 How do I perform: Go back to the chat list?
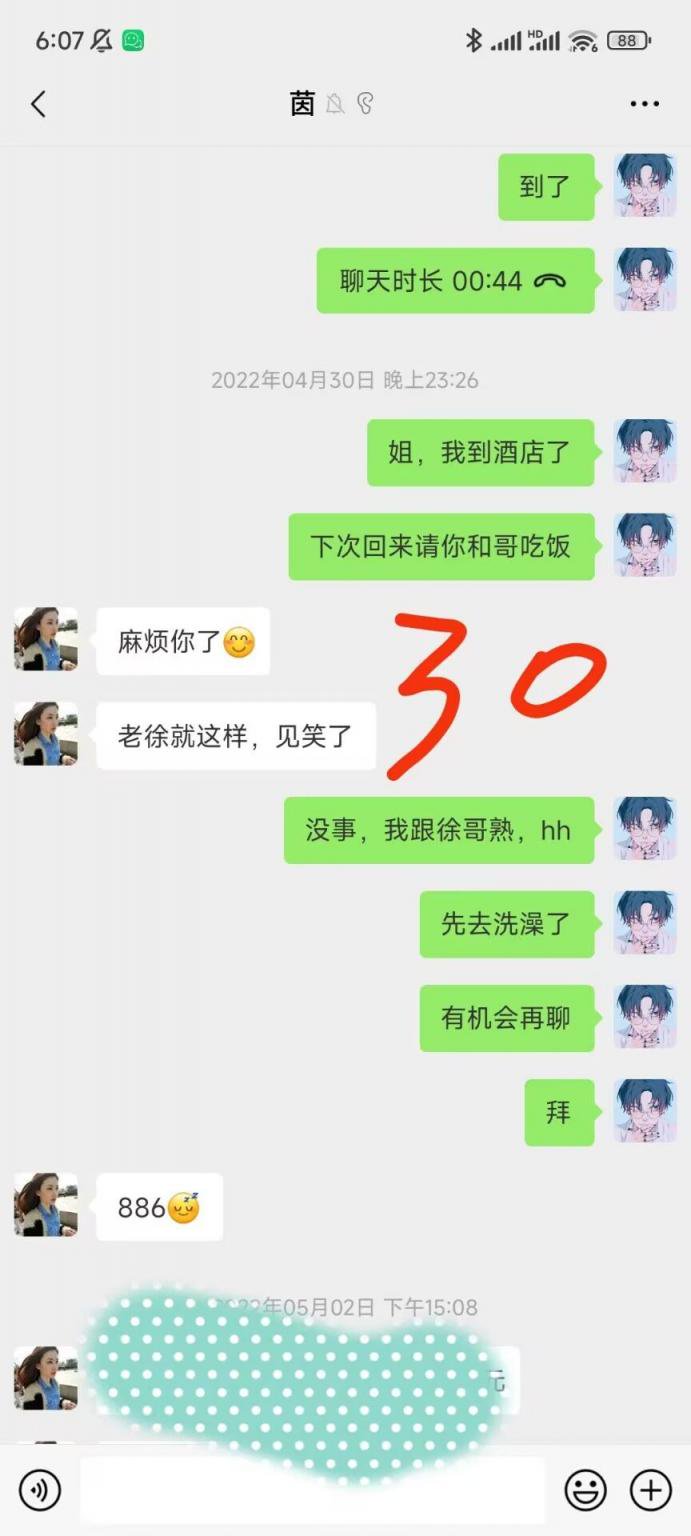(38, 104)
